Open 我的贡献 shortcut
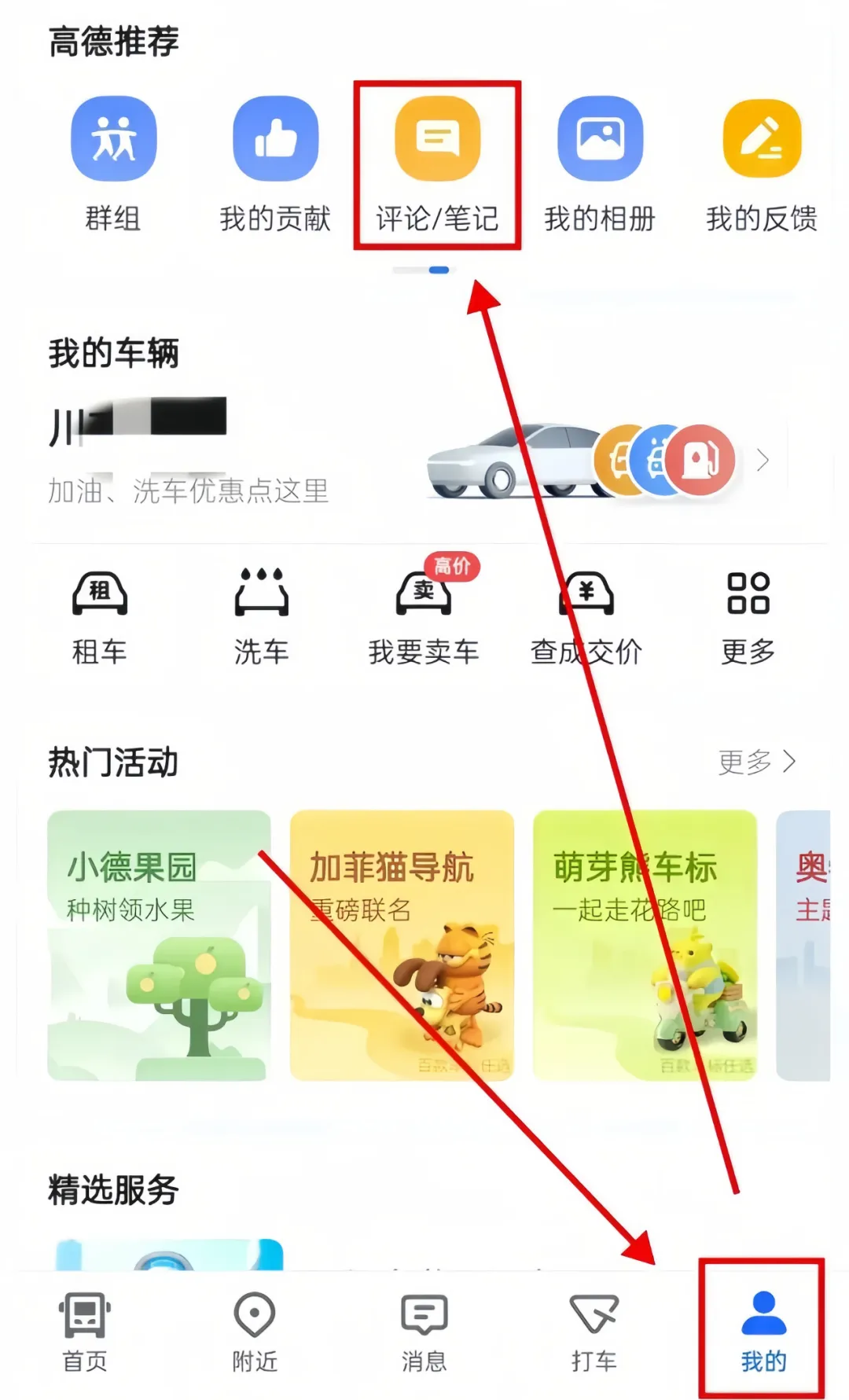This screenshot has width=849, height=1400. pos(275,164)
